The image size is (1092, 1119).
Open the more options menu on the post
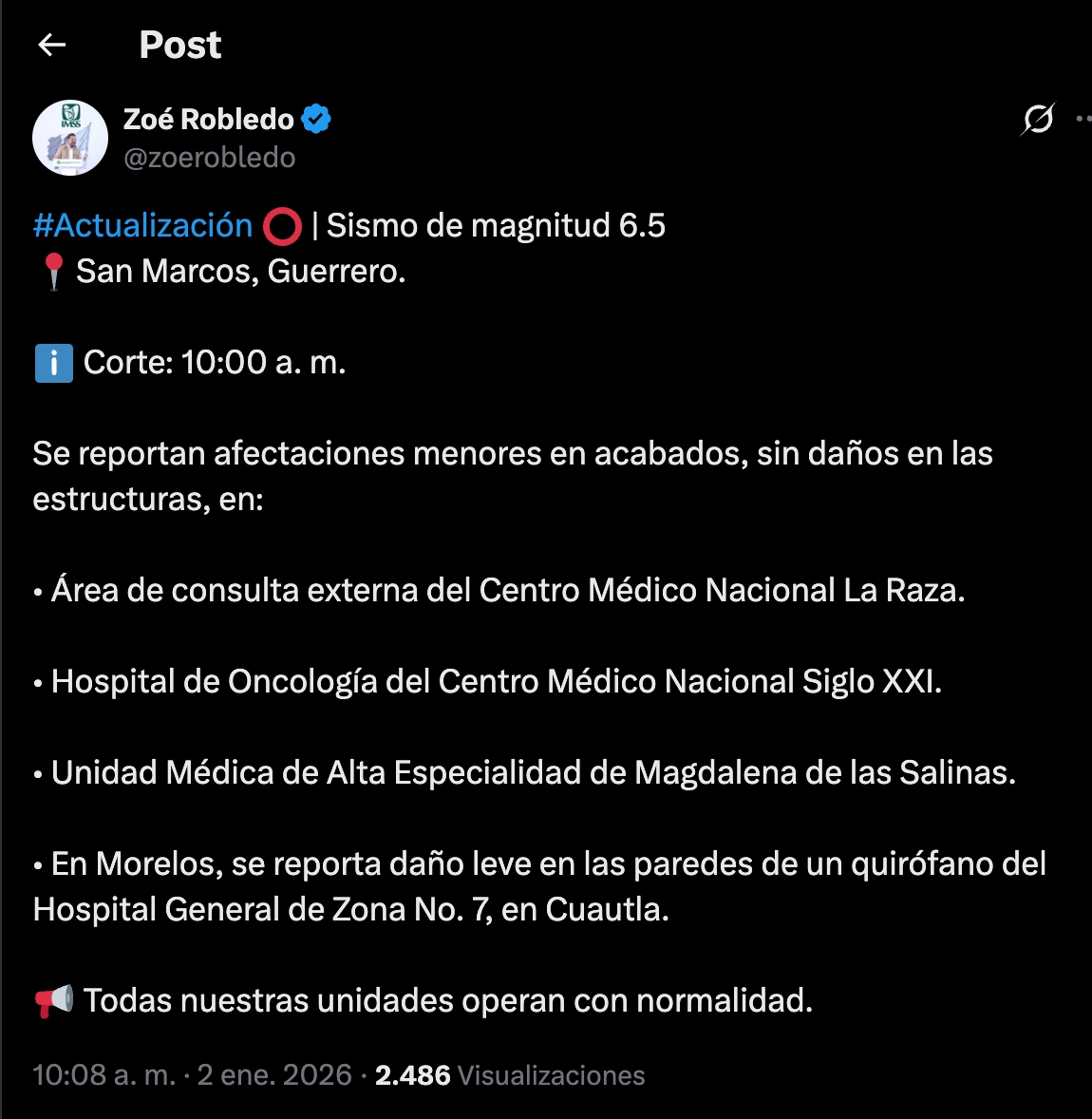pyautogui.click(x=1084, y=118)
